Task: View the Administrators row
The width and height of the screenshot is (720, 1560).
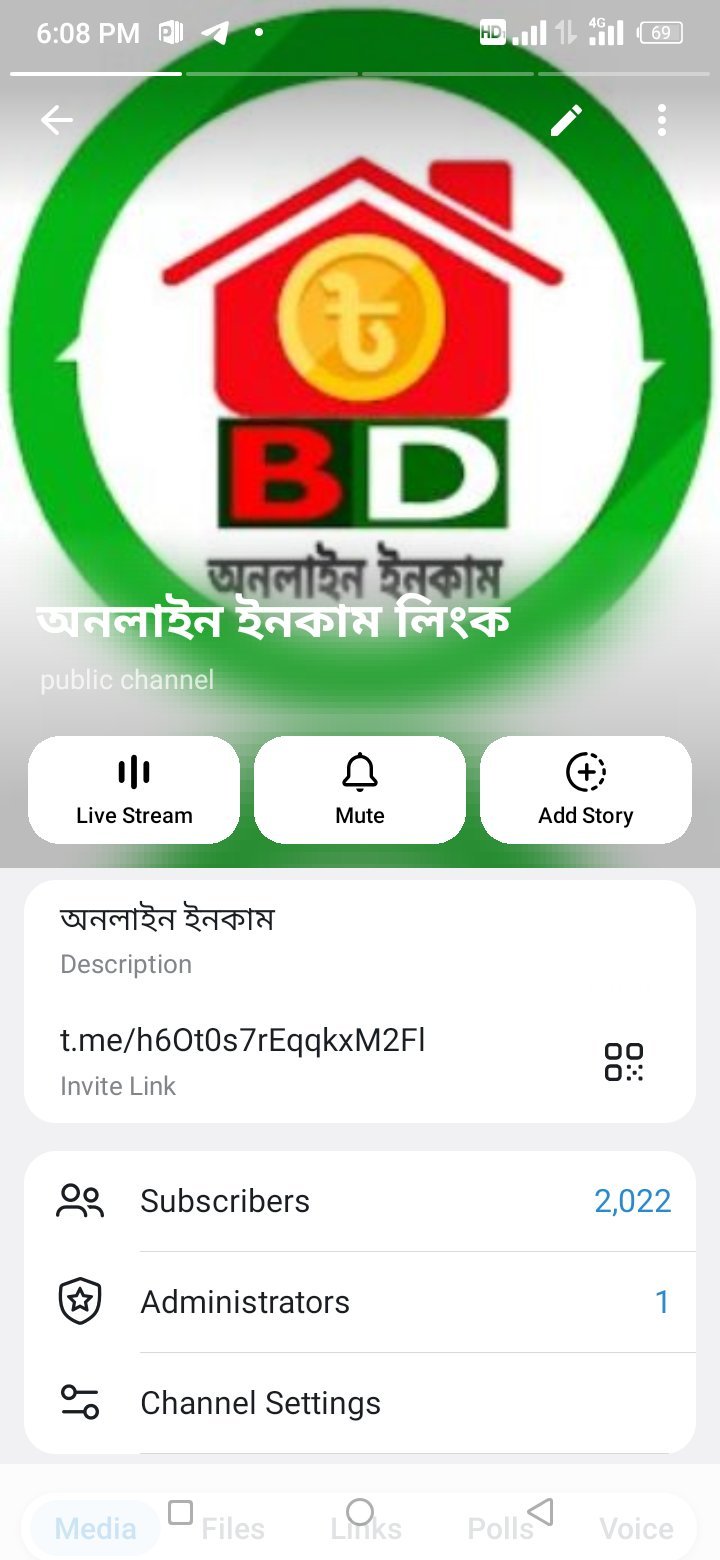Action: 360,1302
